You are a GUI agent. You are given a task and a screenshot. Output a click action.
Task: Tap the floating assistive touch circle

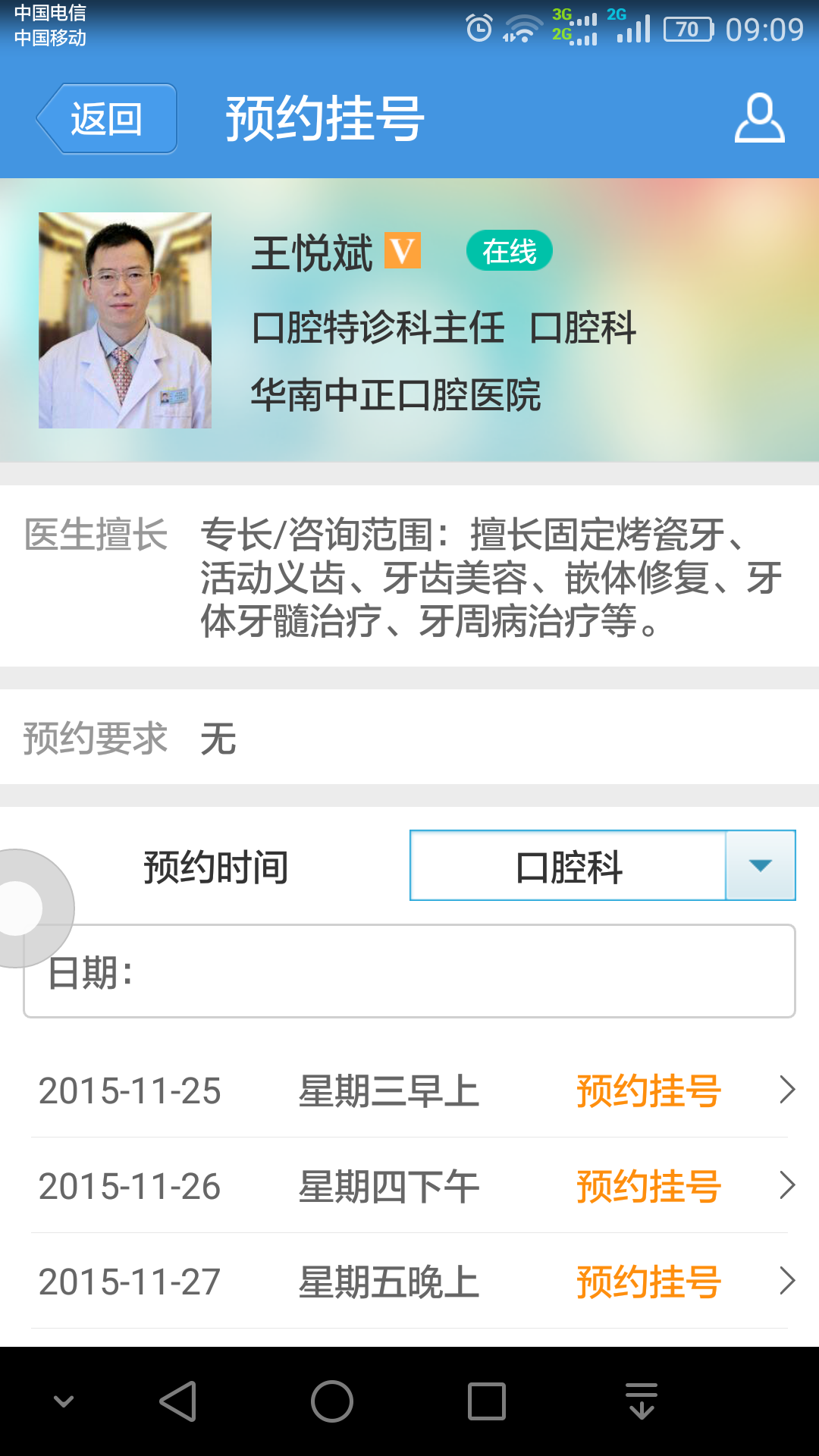21,908
